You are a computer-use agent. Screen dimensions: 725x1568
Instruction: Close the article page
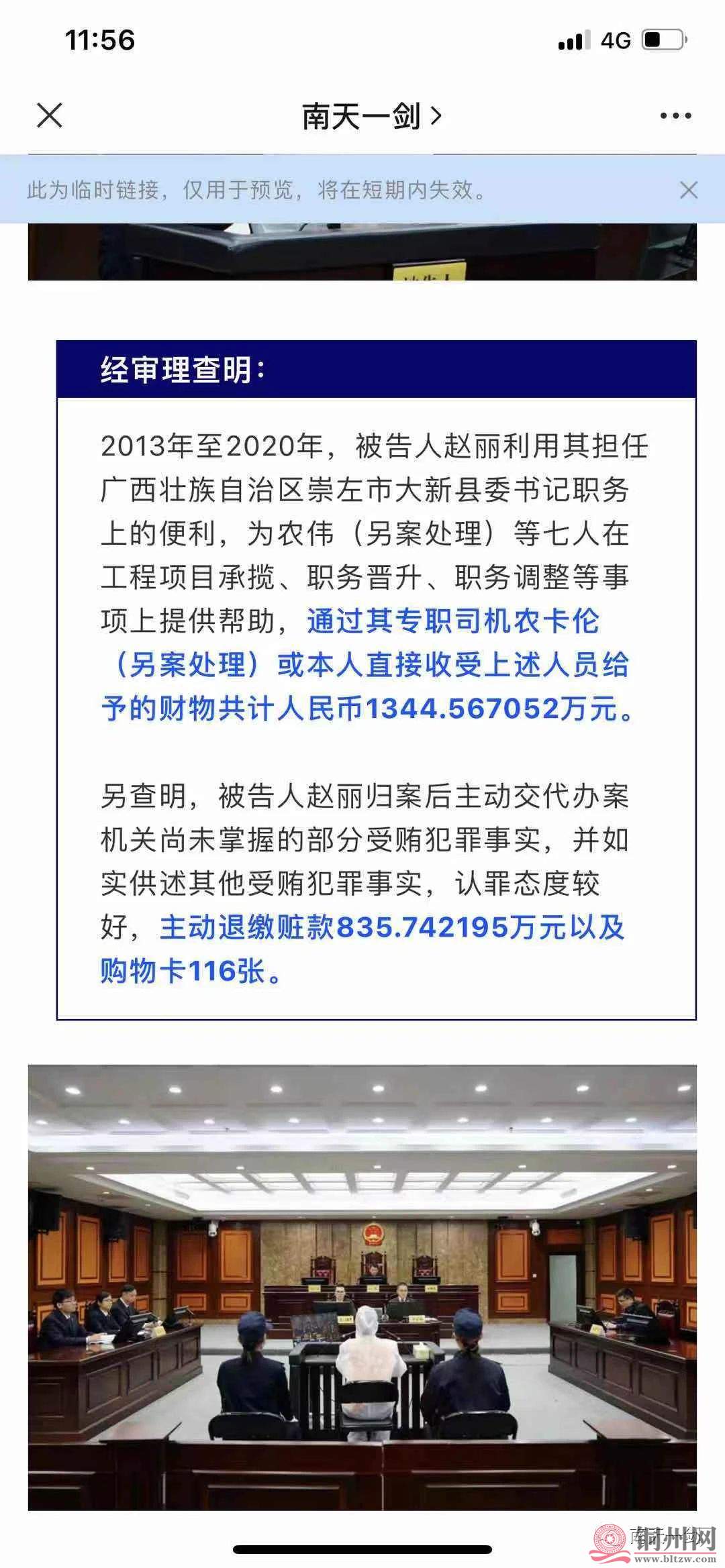pyautogui.click(x=50, y=115)
